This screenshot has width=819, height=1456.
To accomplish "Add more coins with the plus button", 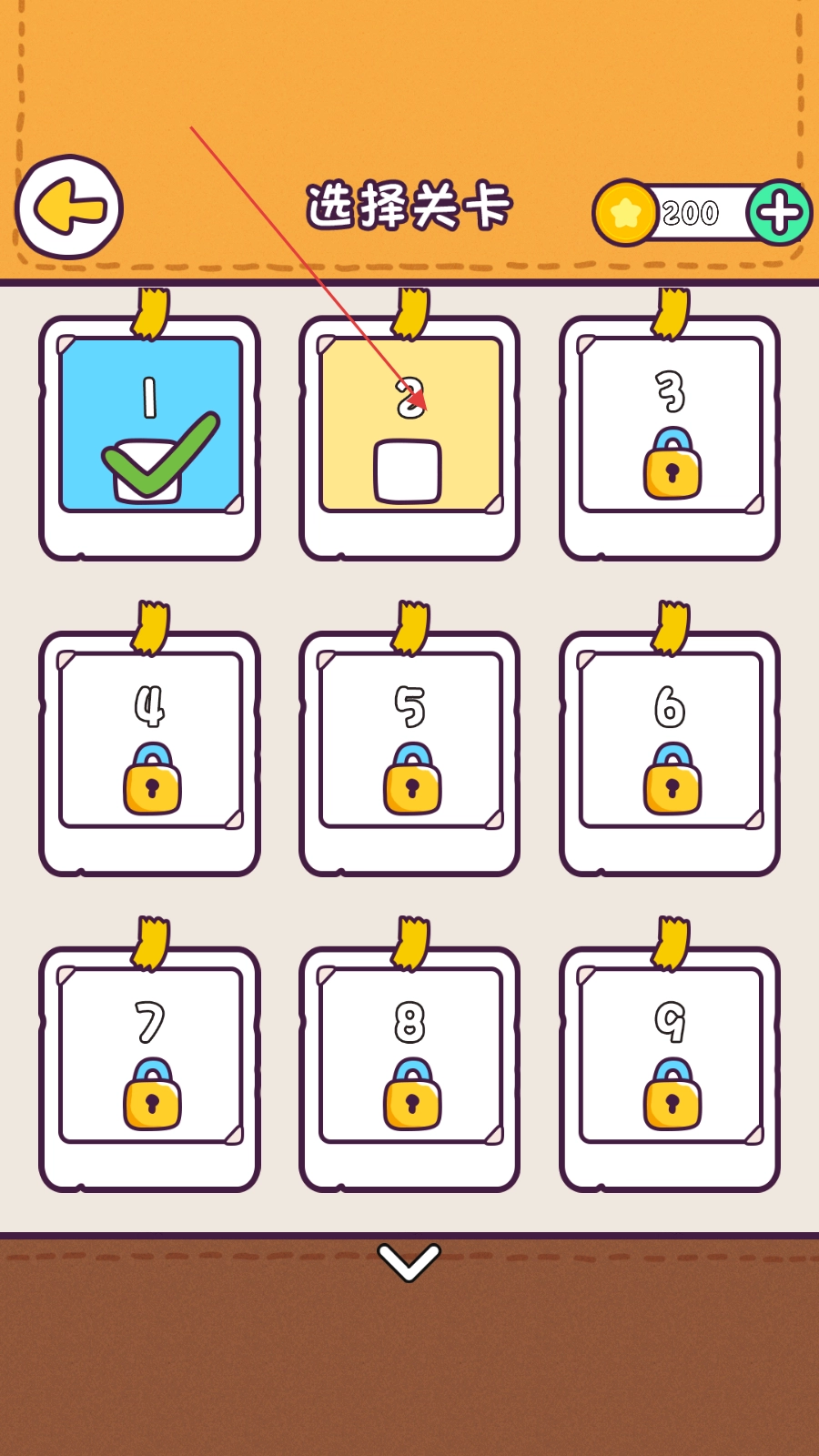I will 779,213.
